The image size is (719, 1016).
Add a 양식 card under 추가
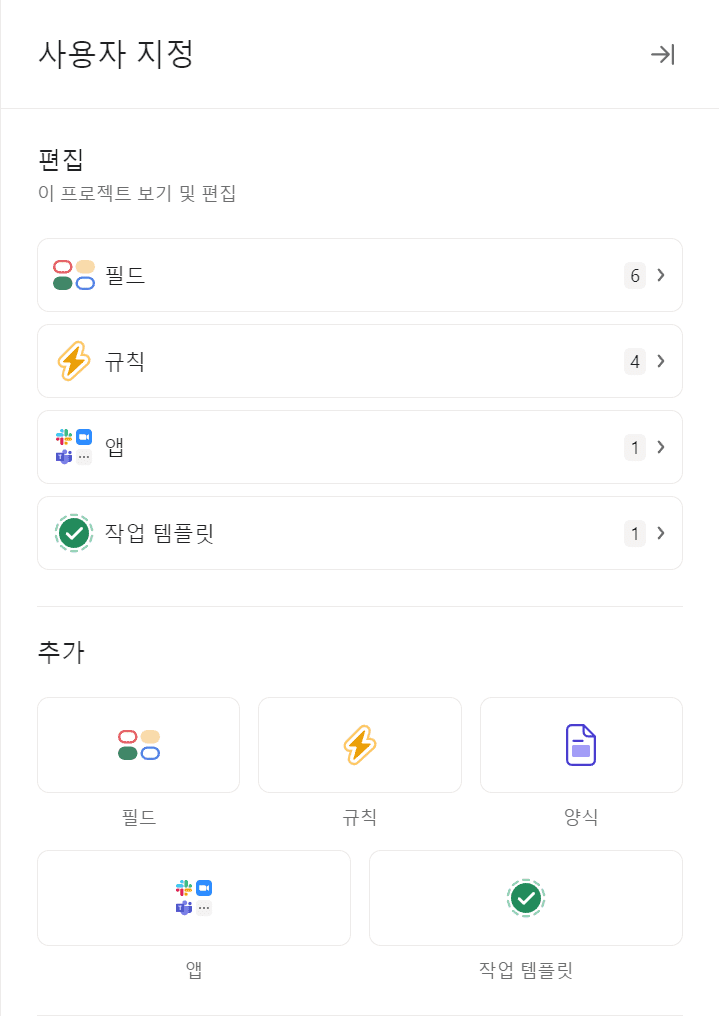(580, 745)
